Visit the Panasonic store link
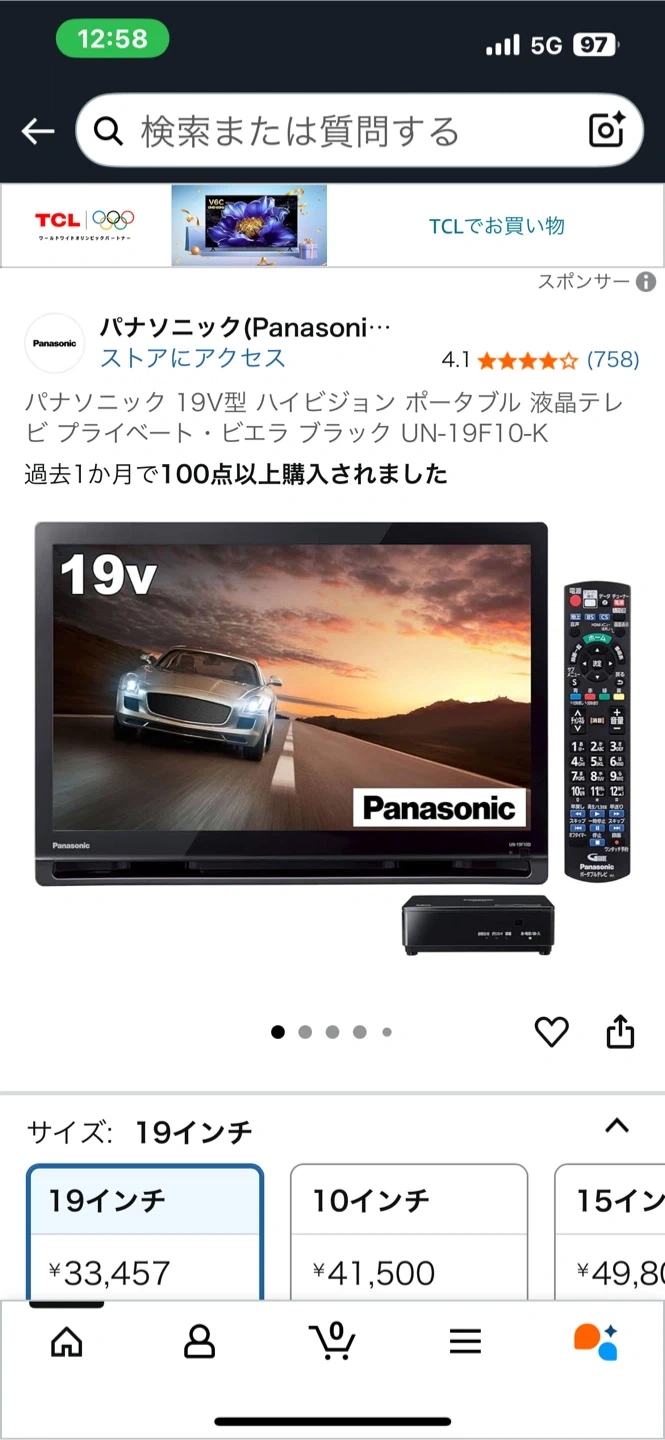Screen dimensions: 665x1440 click(x=192, y=358)
